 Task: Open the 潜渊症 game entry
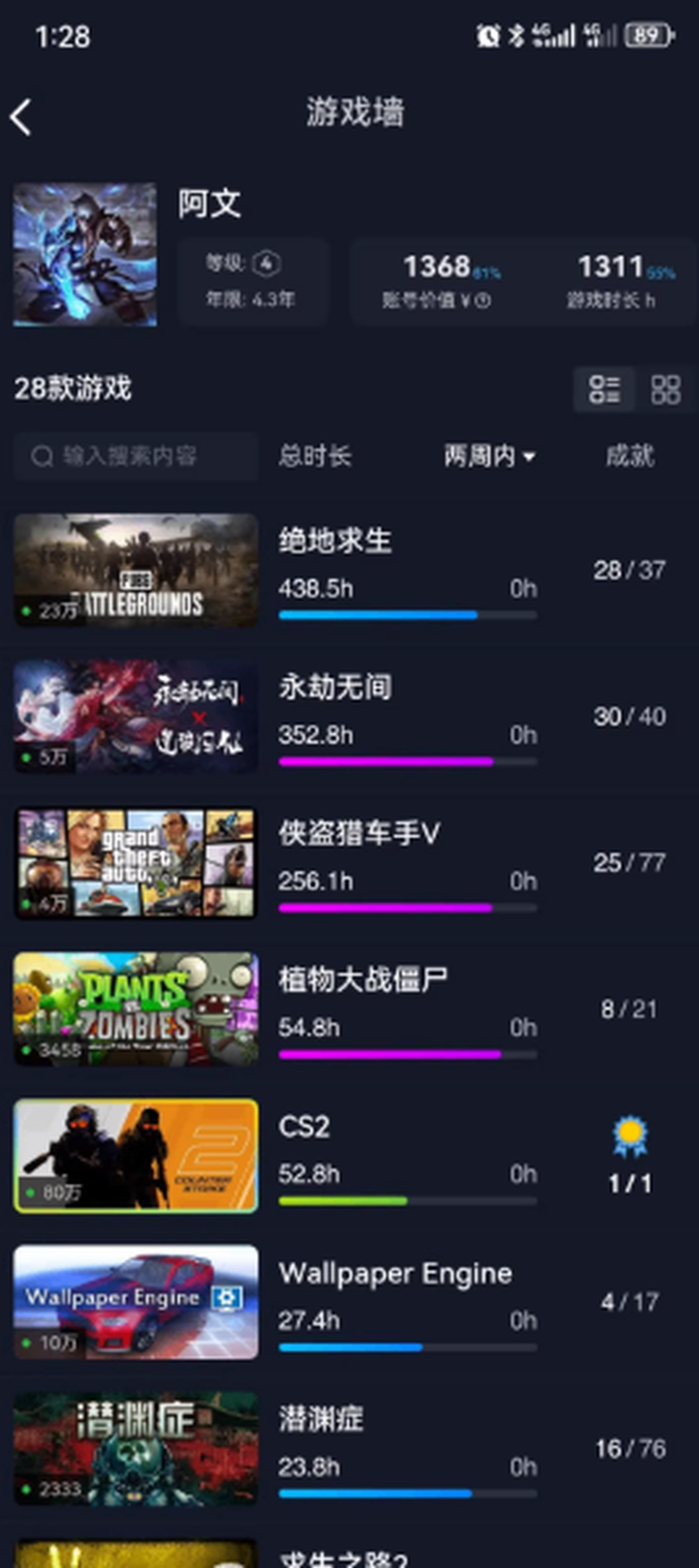coord(321,1419)
